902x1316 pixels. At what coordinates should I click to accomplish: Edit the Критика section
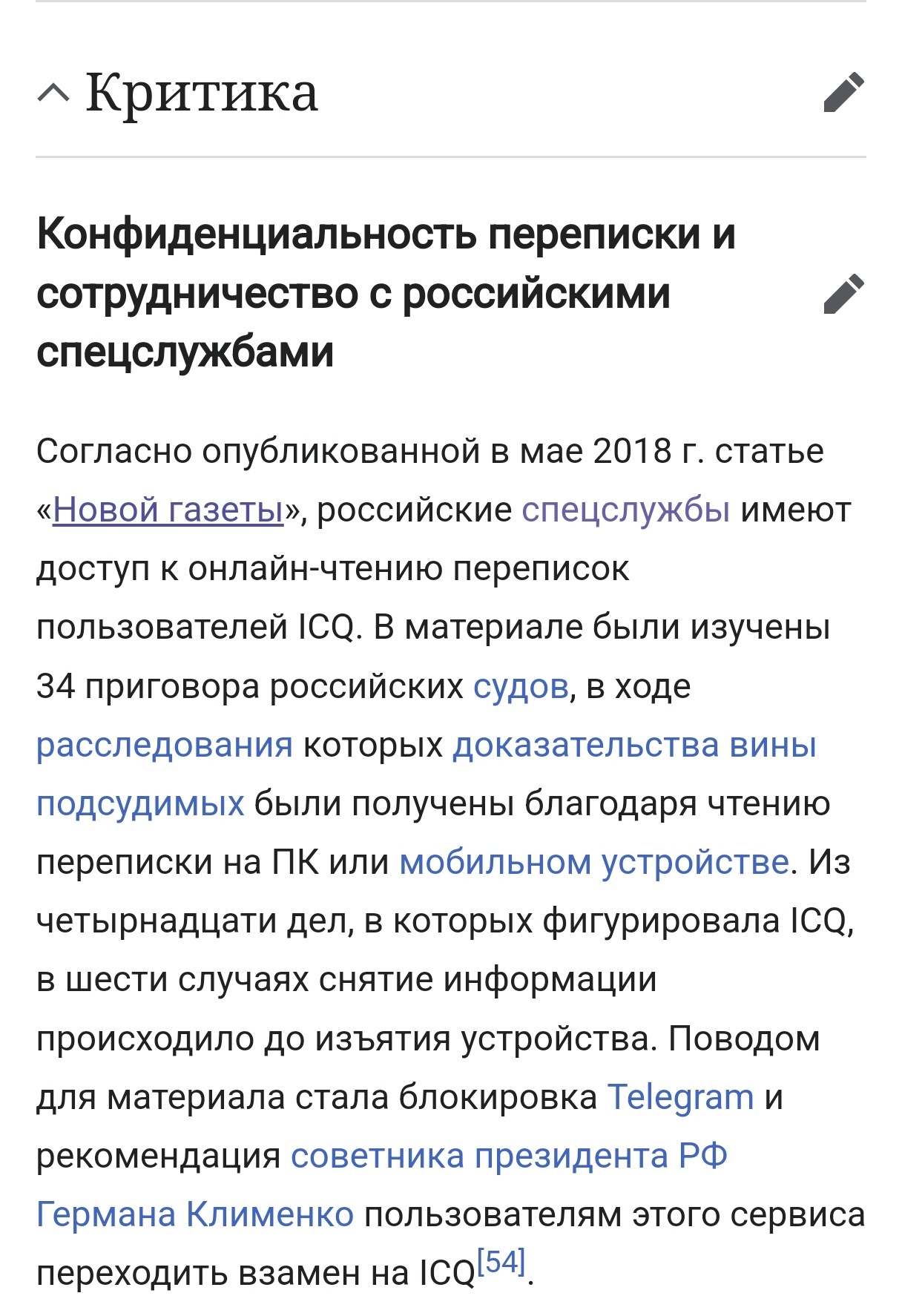coord(843,93)
